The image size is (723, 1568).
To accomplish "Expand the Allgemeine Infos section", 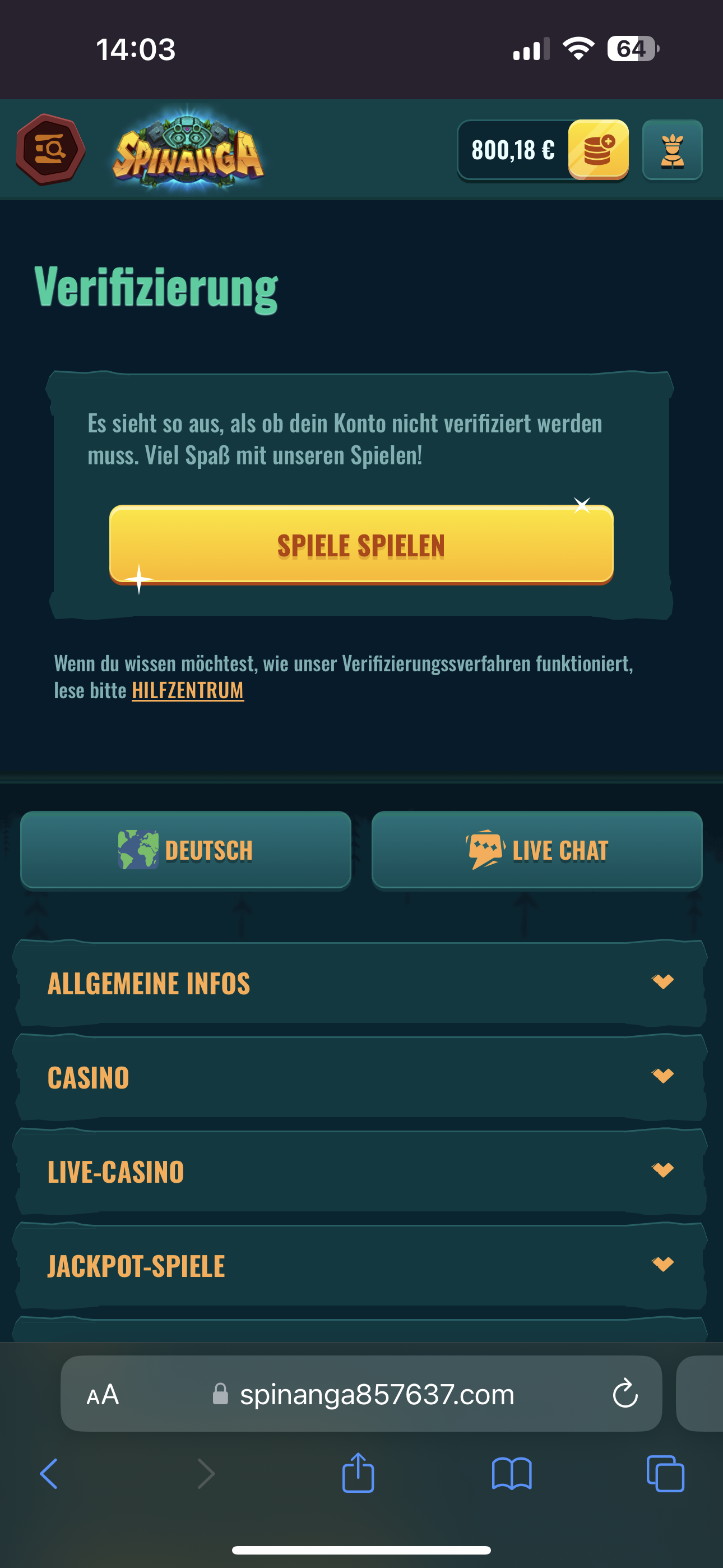I will click(360, 983).
